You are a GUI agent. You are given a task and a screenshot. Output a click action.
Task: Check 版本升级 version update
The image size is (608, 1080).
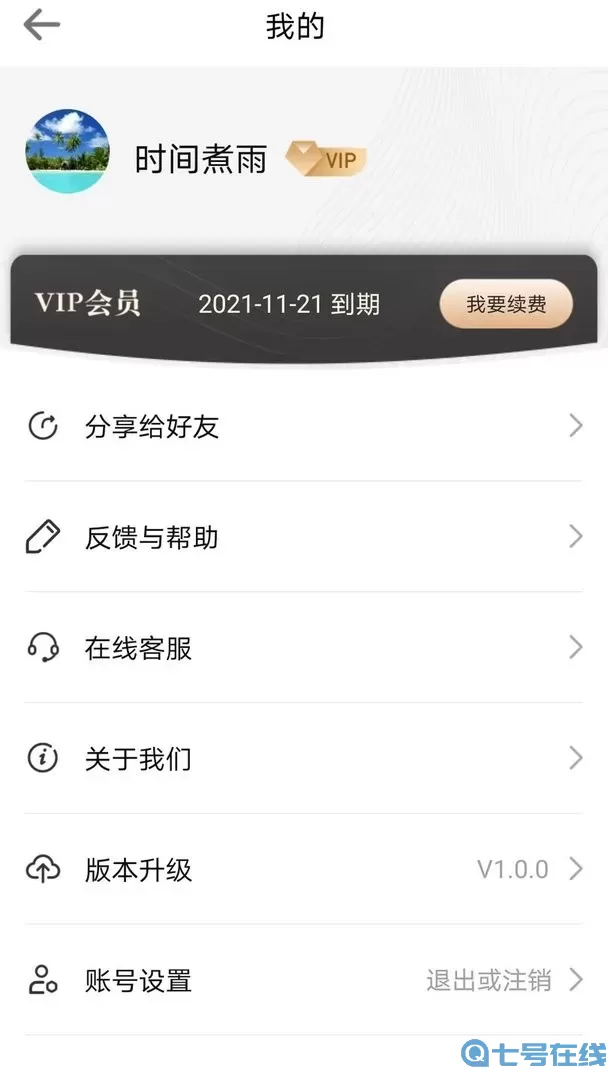coord(304,870)
